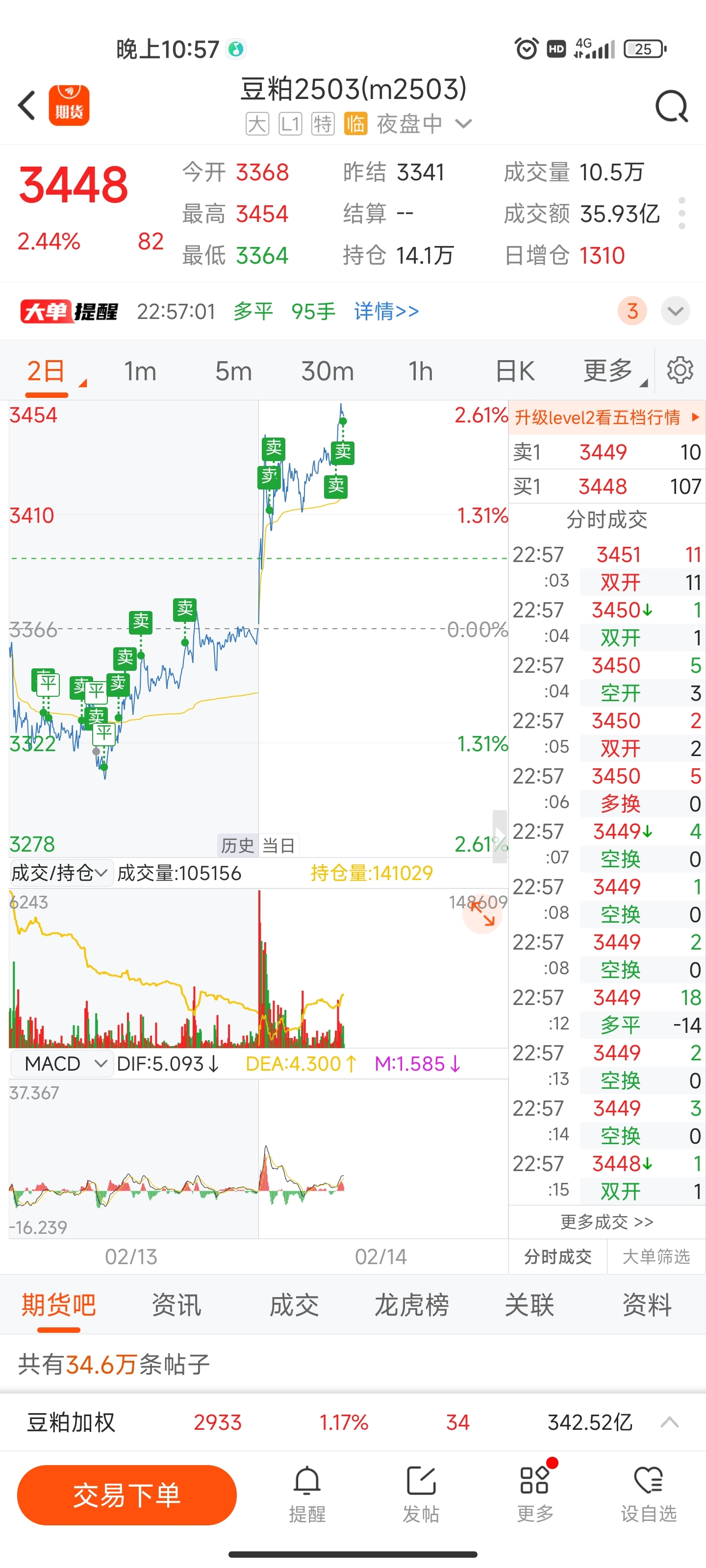
Task: Open chart settings gear icon
Action: tap(680, 370)
